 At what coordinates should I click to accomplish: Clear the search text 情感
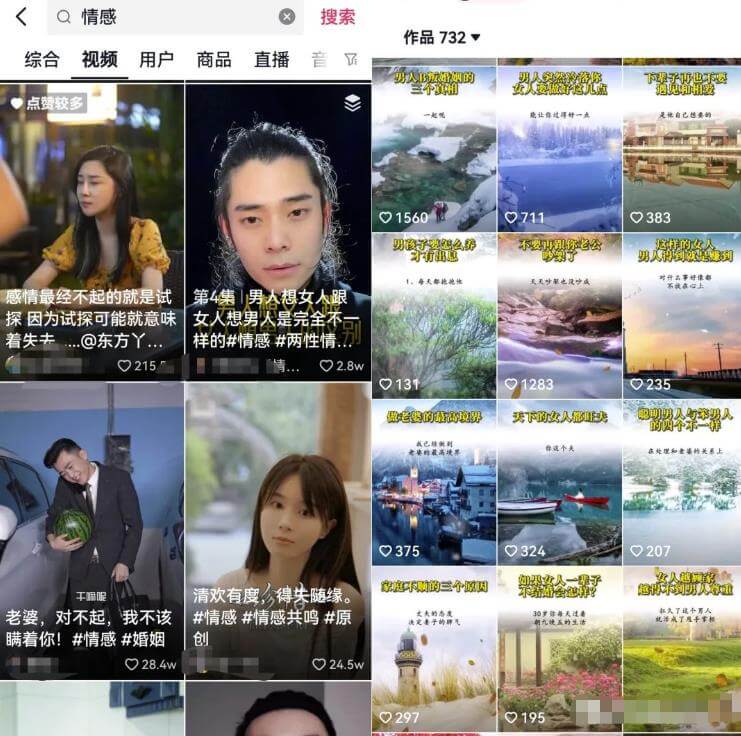coord(287,17)
